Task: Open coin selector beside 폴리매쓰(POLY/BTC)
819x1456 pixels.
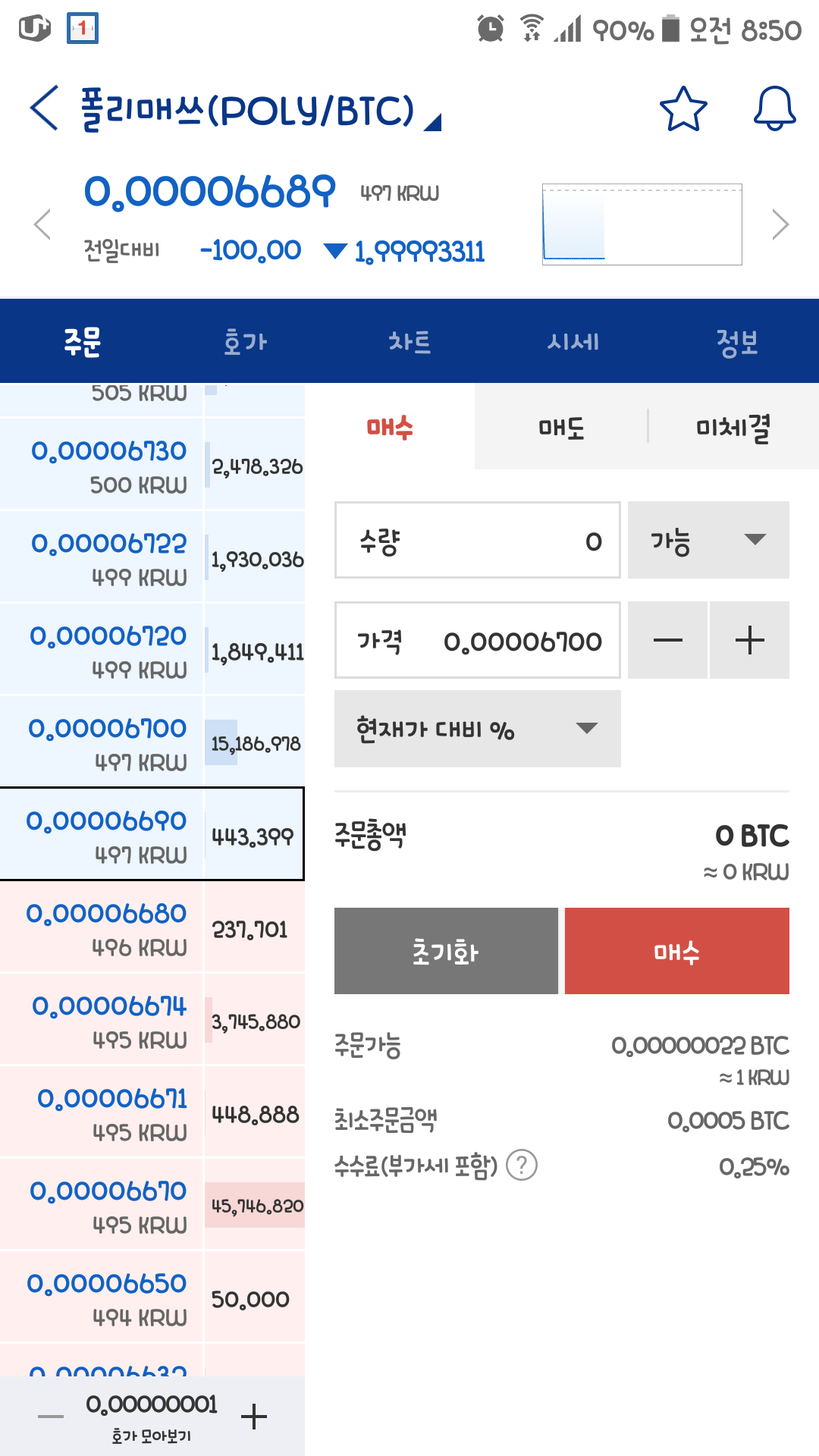Action: (431, 121)
